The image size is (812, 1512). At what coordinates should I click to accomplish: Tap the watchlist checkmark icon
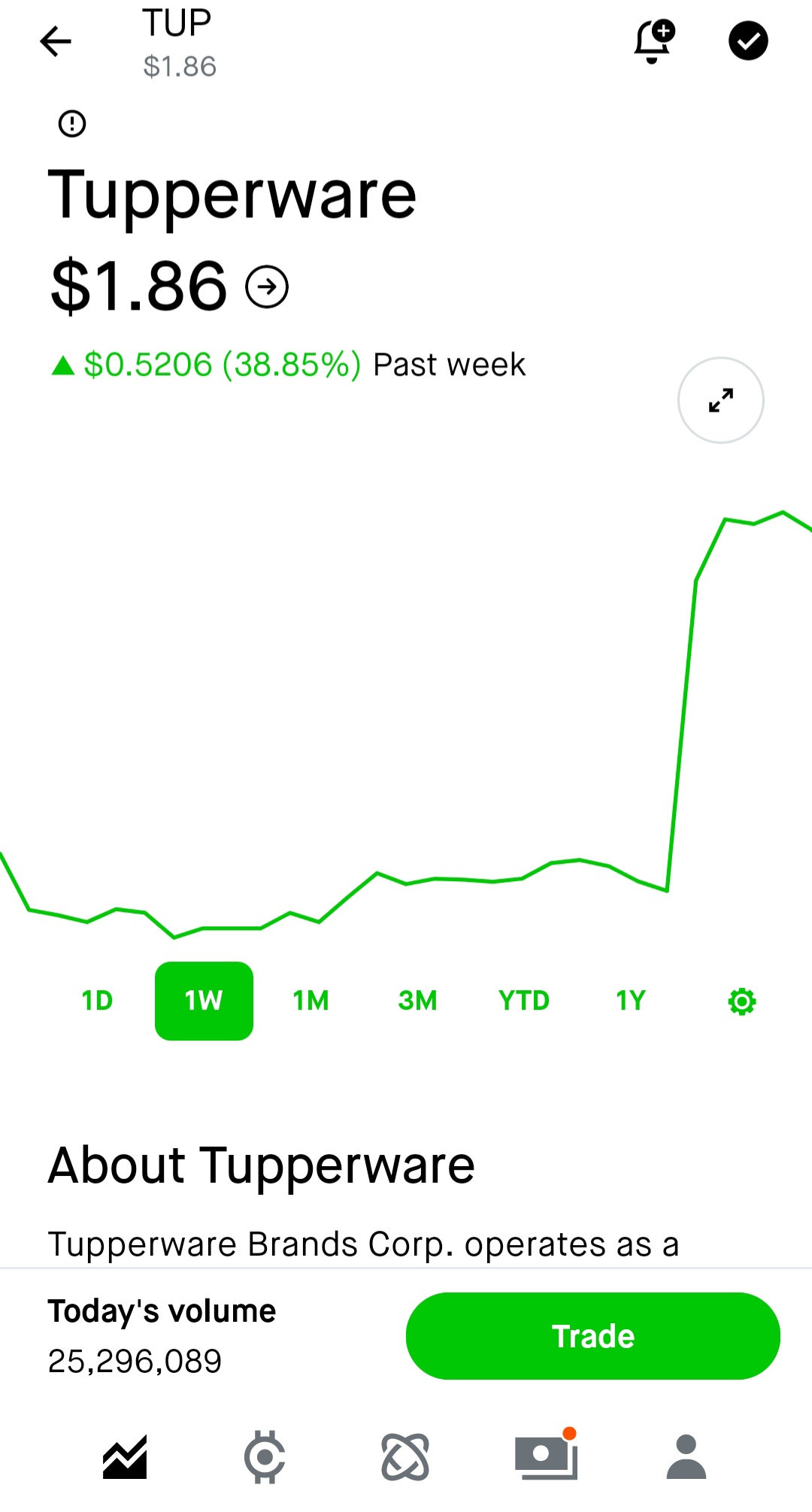(x=748, y=41)
